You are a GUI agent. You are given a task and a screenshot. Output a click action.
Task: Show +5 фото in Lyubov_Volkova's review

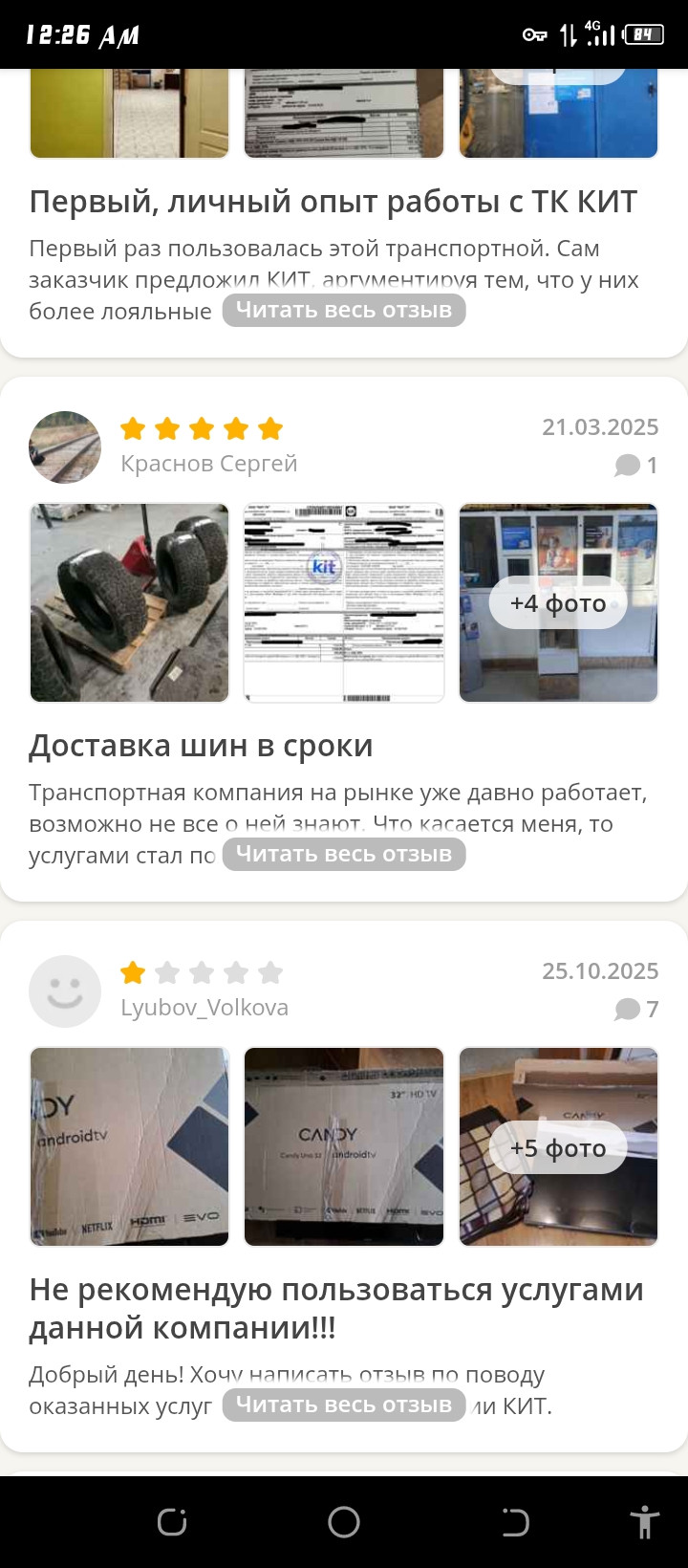tap(558, 1147)
